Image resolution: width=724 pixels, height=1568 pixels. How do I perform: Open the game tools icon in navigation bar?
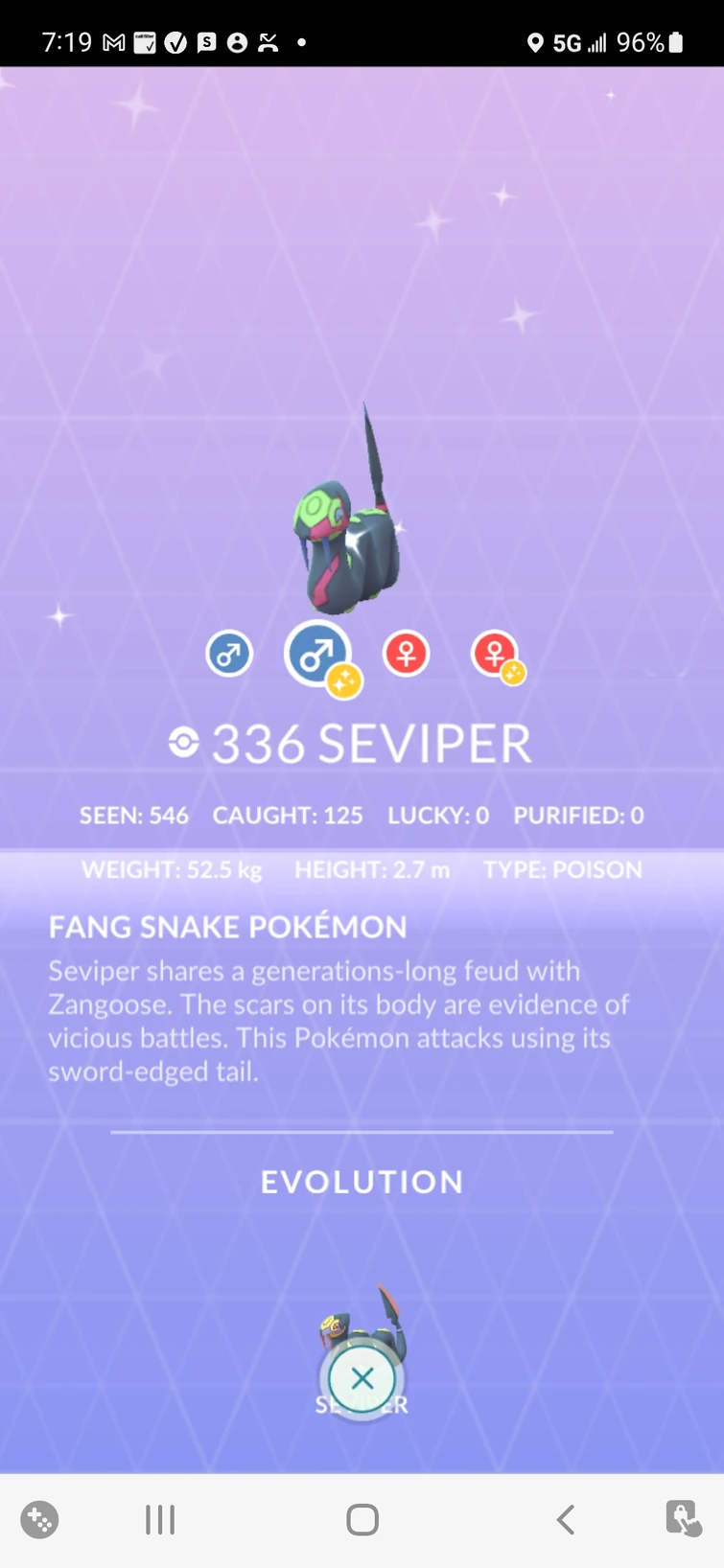[39, 1520]
